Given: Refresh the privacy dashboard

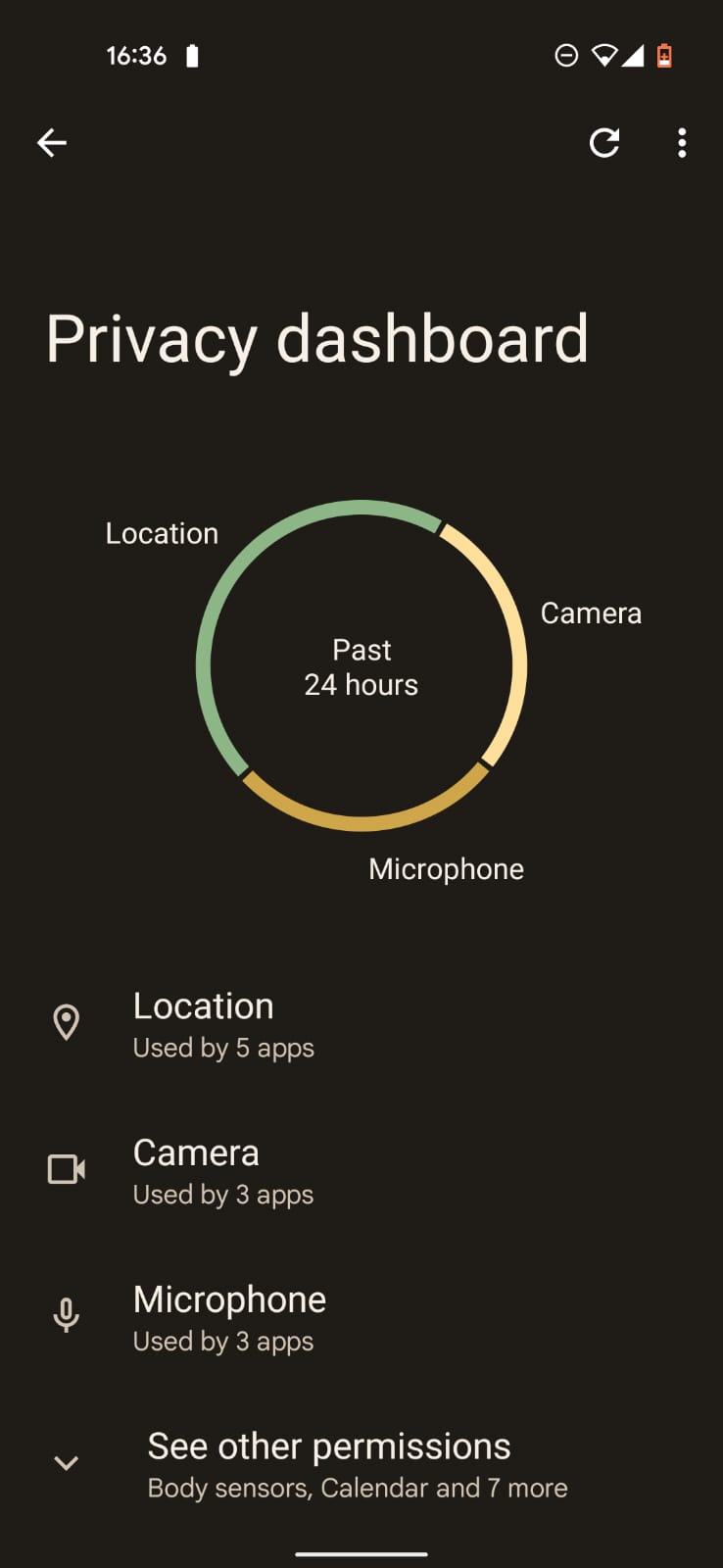Looking at the screenshot, I should tap(604, 143).
